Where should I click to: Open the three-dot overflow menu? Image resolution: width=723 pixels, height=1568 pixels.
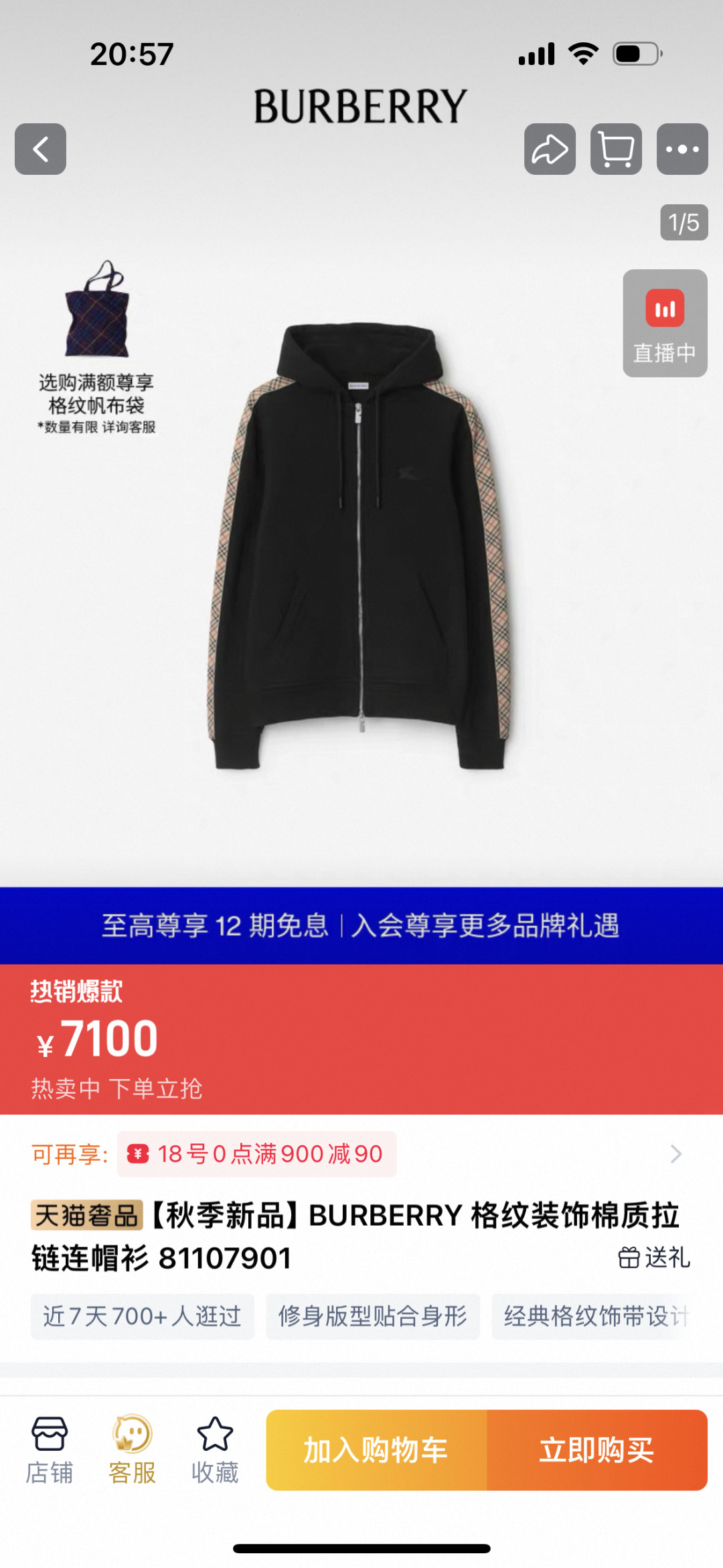pyautogui.click(x=682, y=149)
